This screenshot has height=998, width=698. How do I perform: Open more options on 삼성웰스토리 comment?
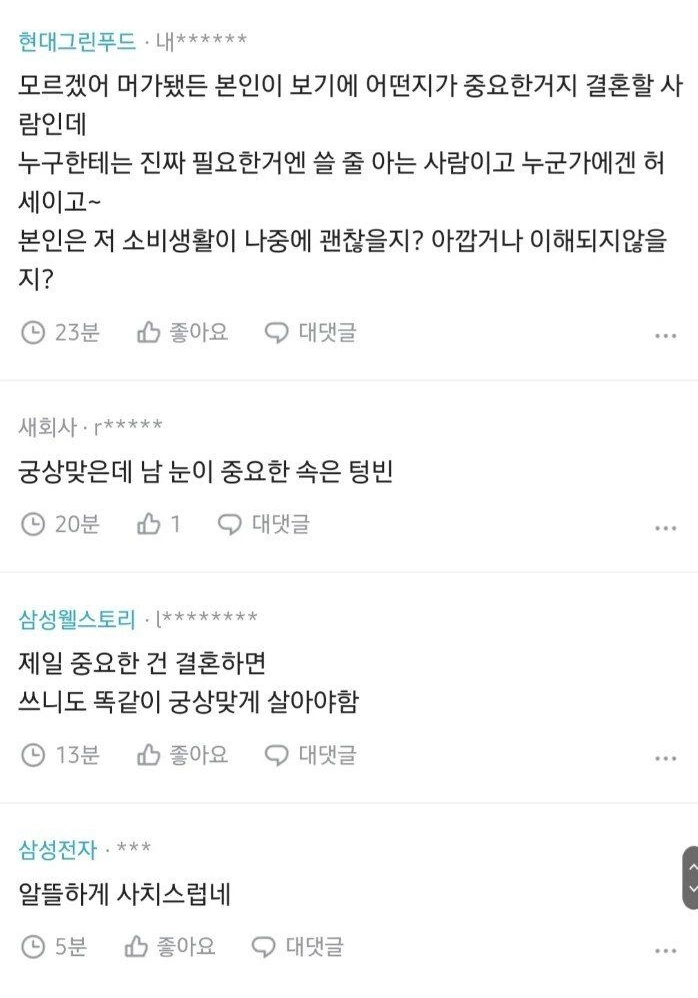point(665,758)
